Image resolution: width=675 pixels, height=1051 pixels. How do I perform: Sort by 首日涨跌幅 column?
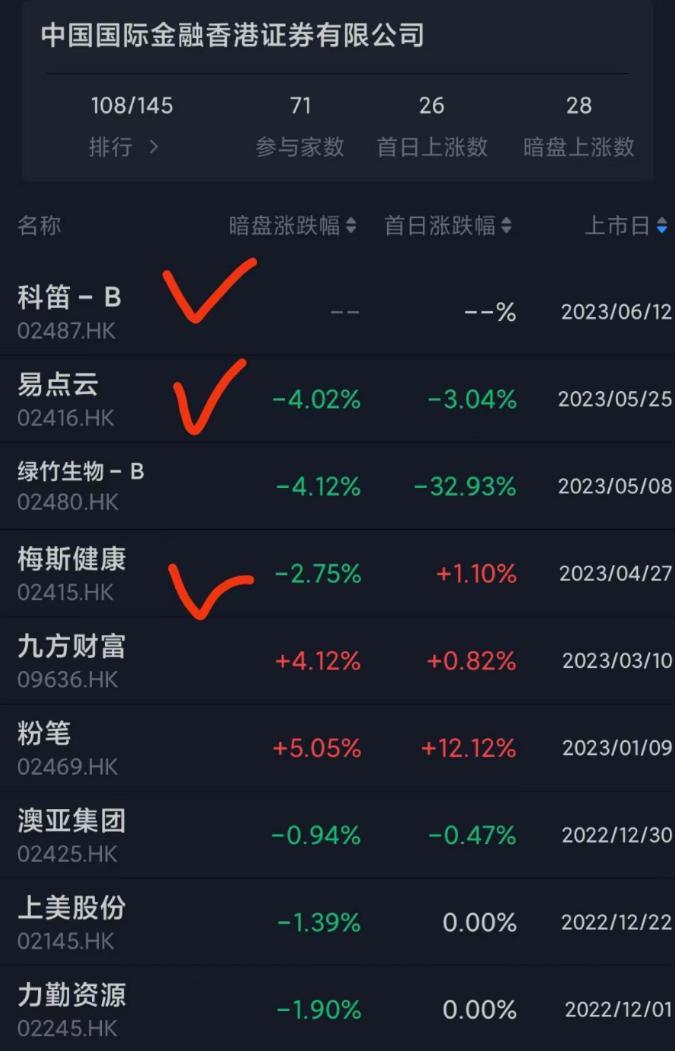click(448, 226)
